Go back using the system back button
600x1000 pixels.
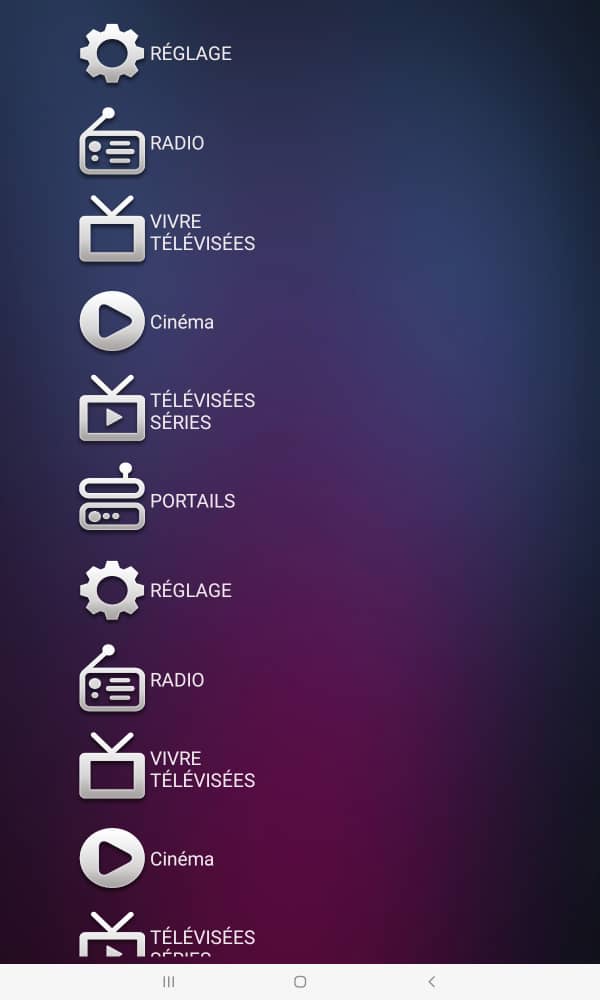point(431,982)
